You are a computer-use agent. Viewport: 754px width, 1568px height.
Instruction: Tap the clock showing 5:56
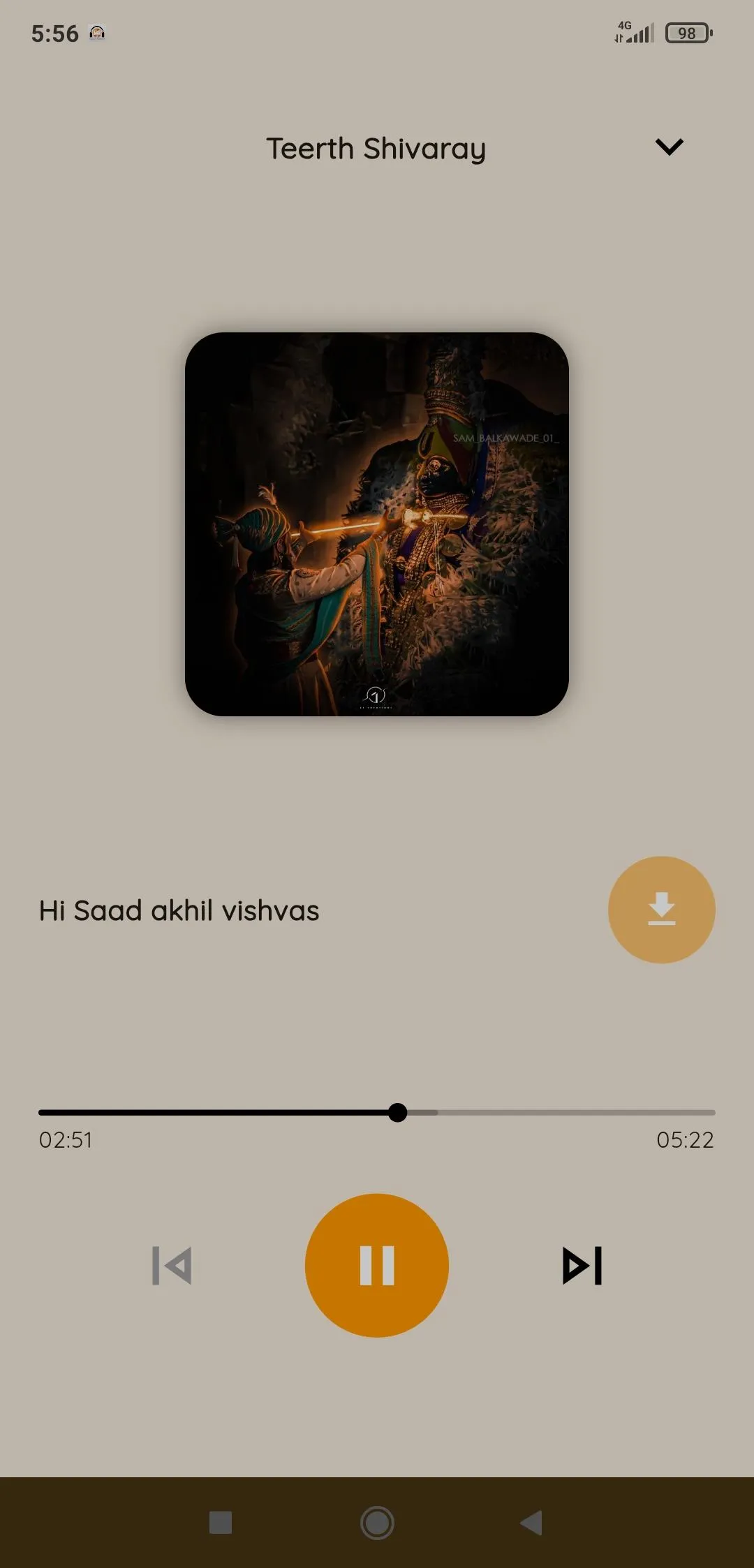pyautogui.click(x=56, y=33)
